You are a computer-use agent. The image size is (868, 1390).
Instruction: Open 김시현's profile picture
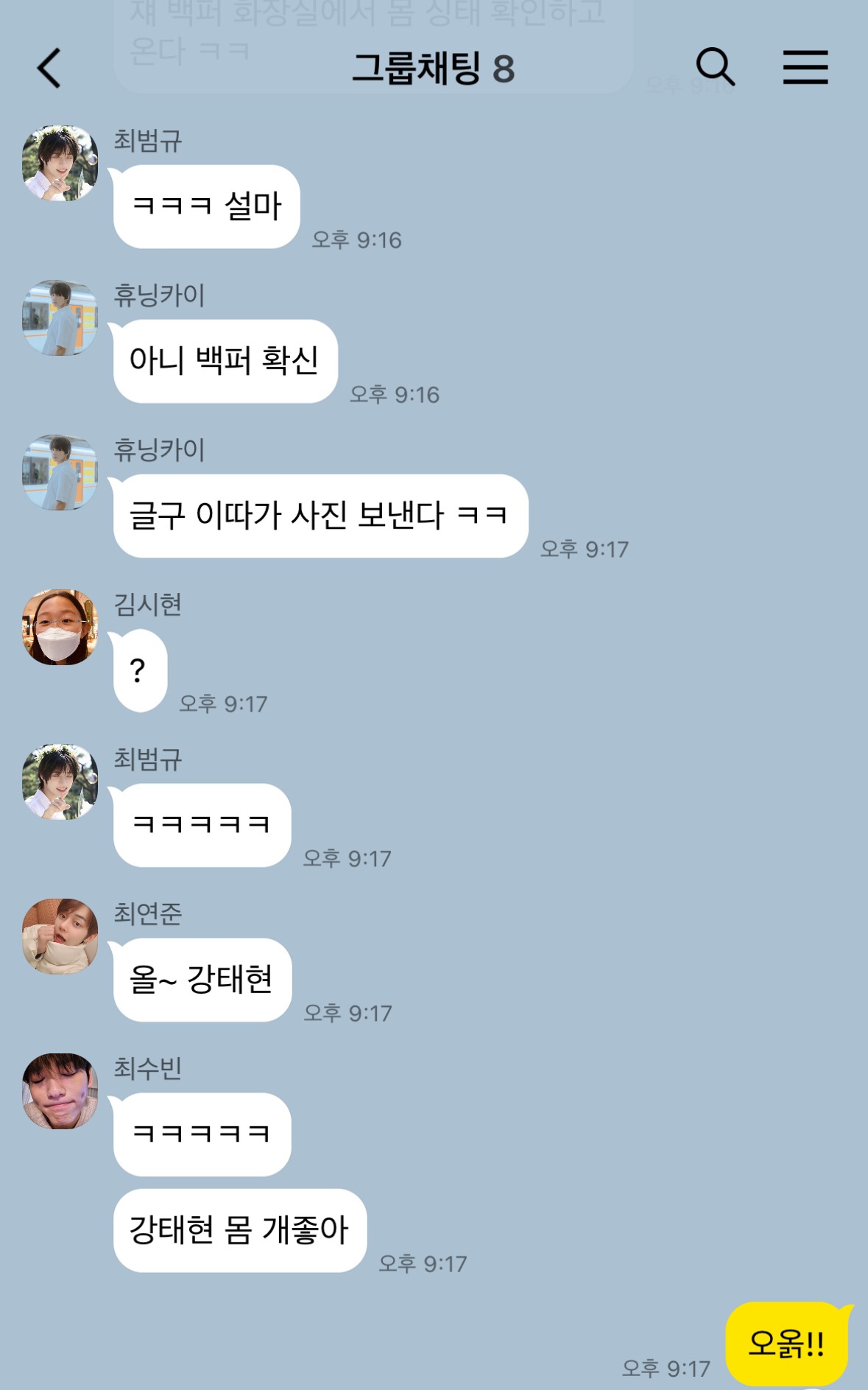point(60,627)
